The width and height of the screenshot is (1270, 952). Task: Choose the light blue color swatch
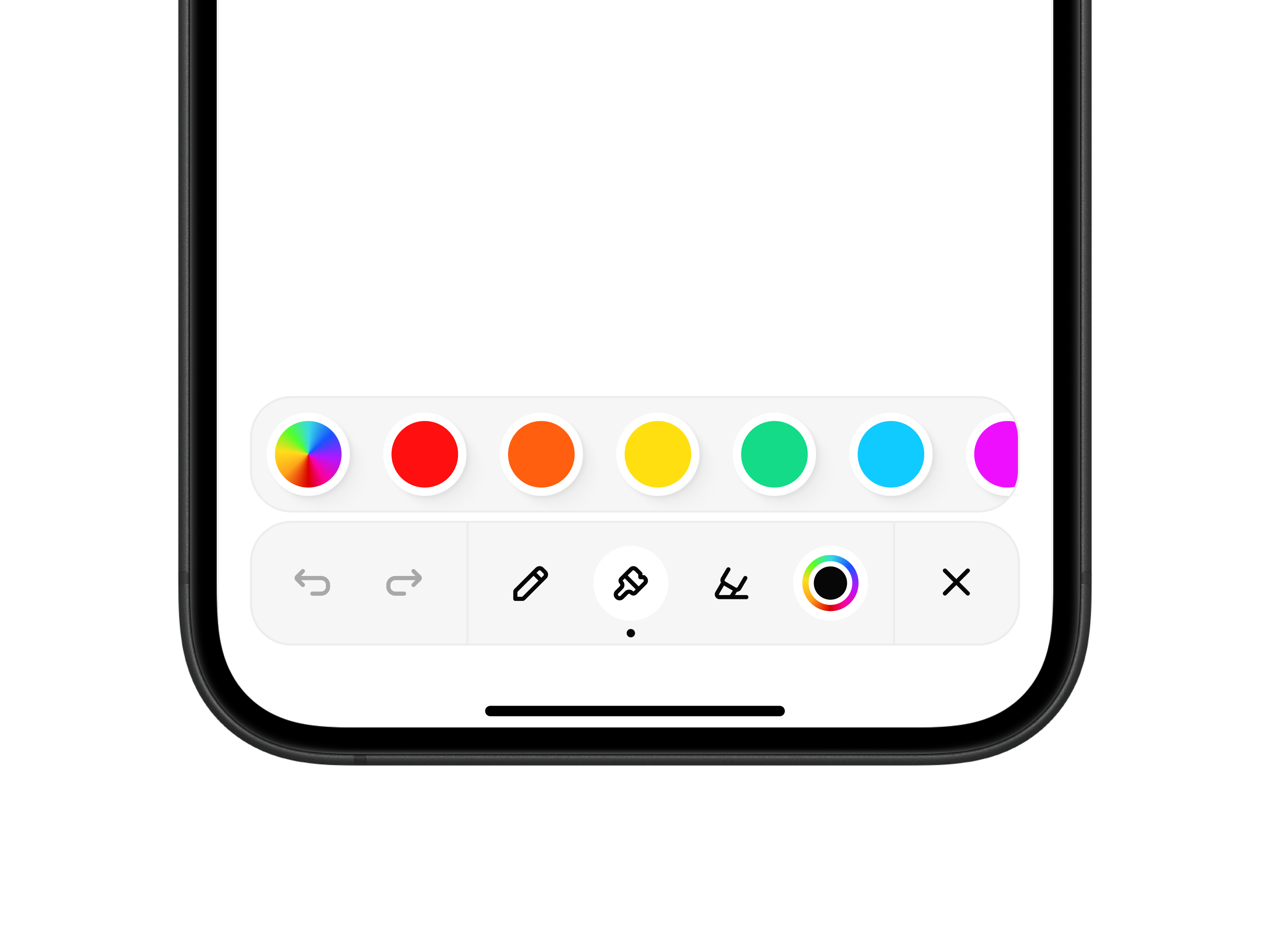[891, 455]
